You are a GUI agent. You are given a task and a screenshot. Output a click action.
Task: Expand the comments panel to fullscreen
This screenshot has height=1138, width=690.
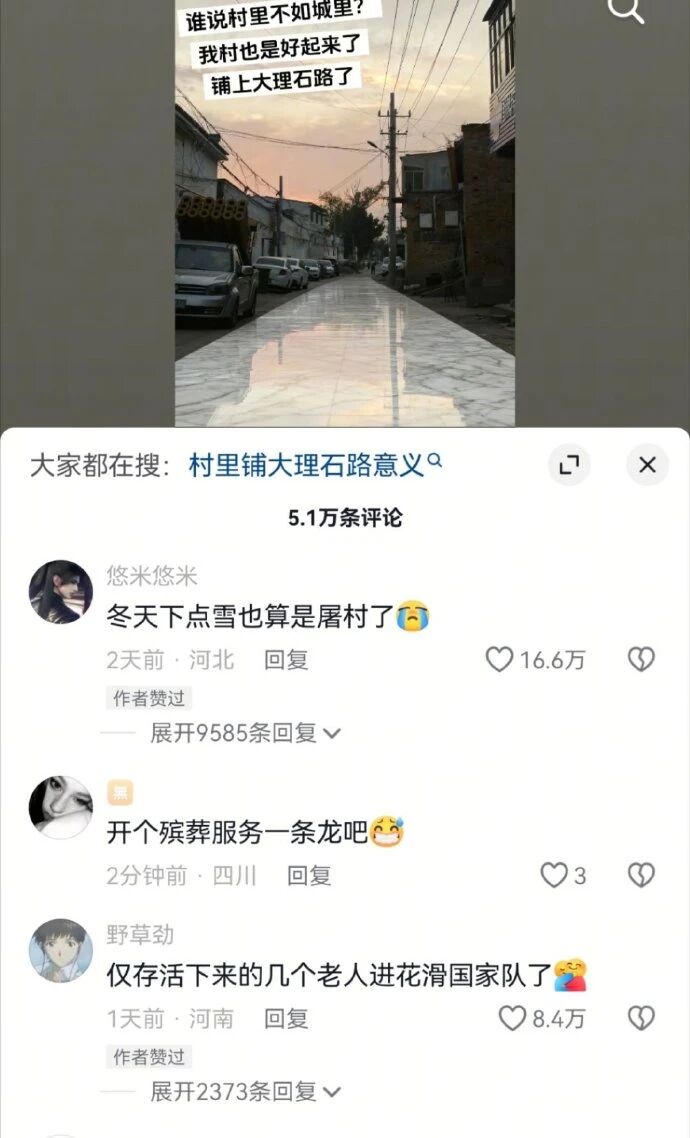[x=569, y=465]
